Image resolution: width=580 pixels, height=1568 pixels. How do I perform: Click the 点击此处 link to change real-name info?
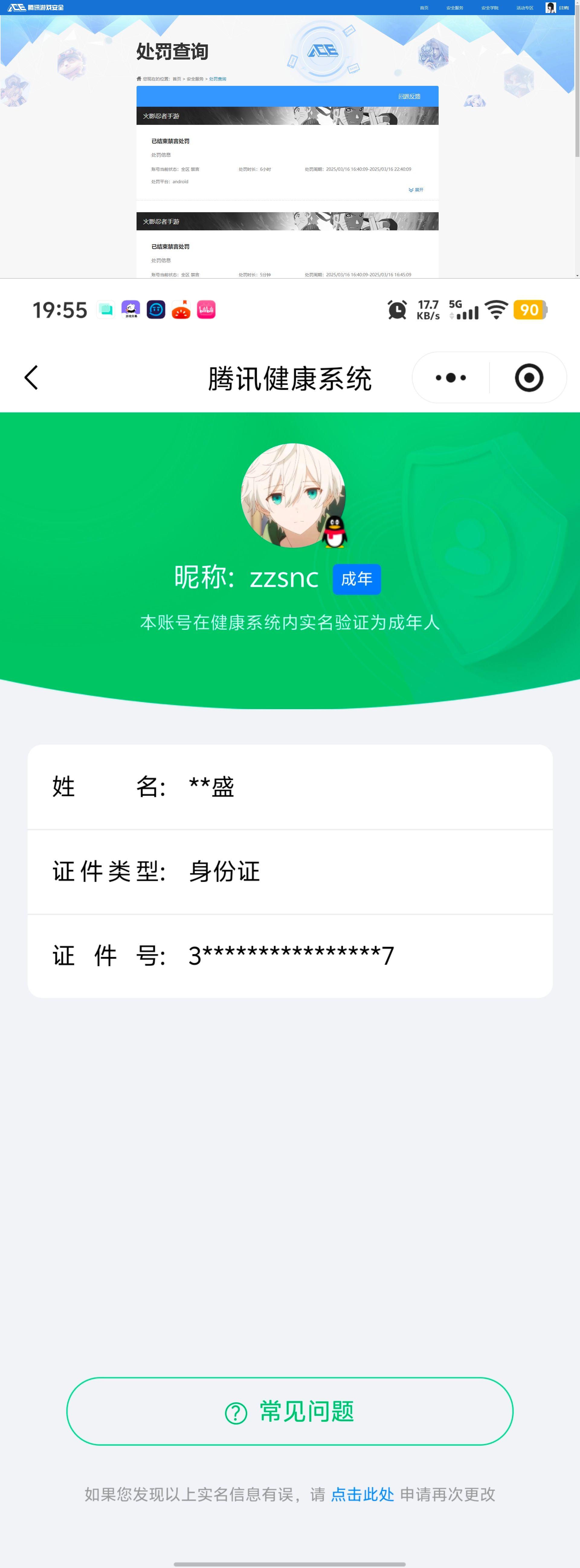(362, 1494)
